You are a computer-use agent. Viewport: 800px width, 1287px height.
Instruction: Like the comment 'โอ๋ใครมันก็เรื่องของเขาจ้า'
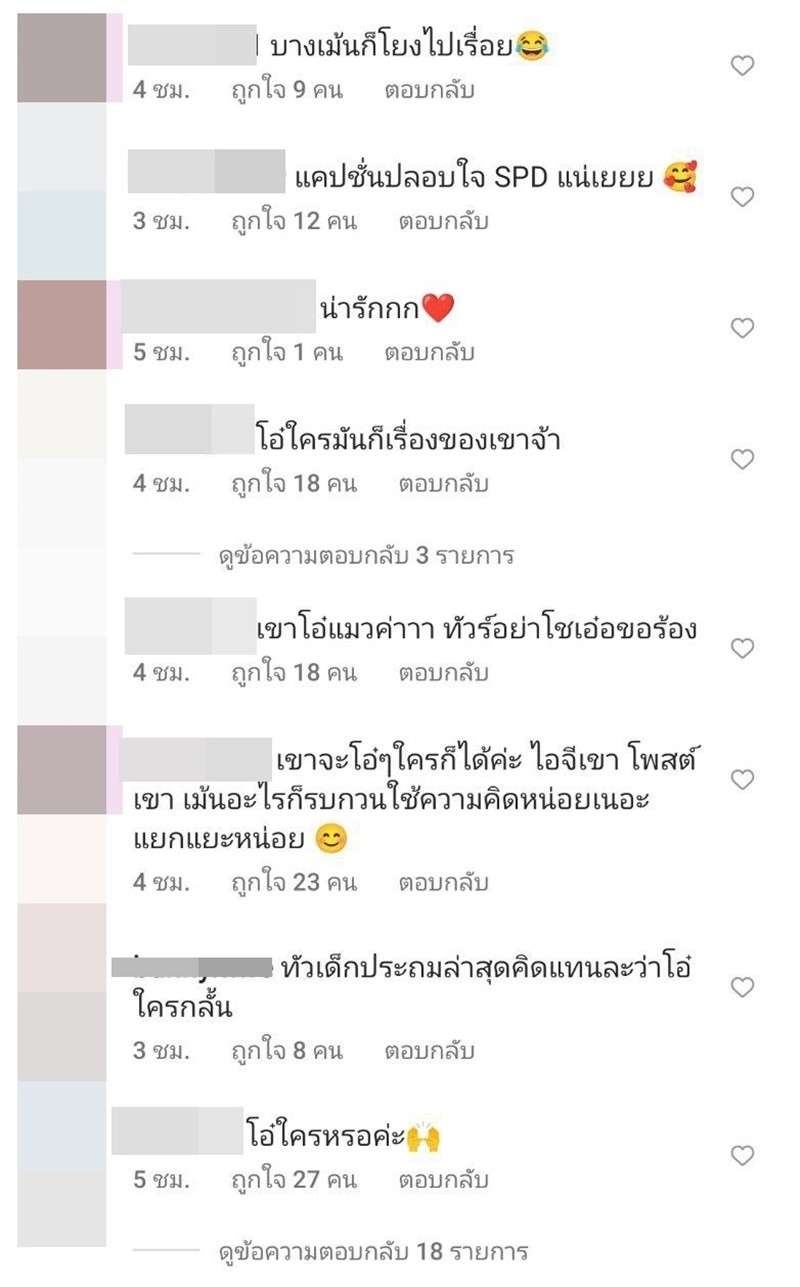(x=742, y=460)
